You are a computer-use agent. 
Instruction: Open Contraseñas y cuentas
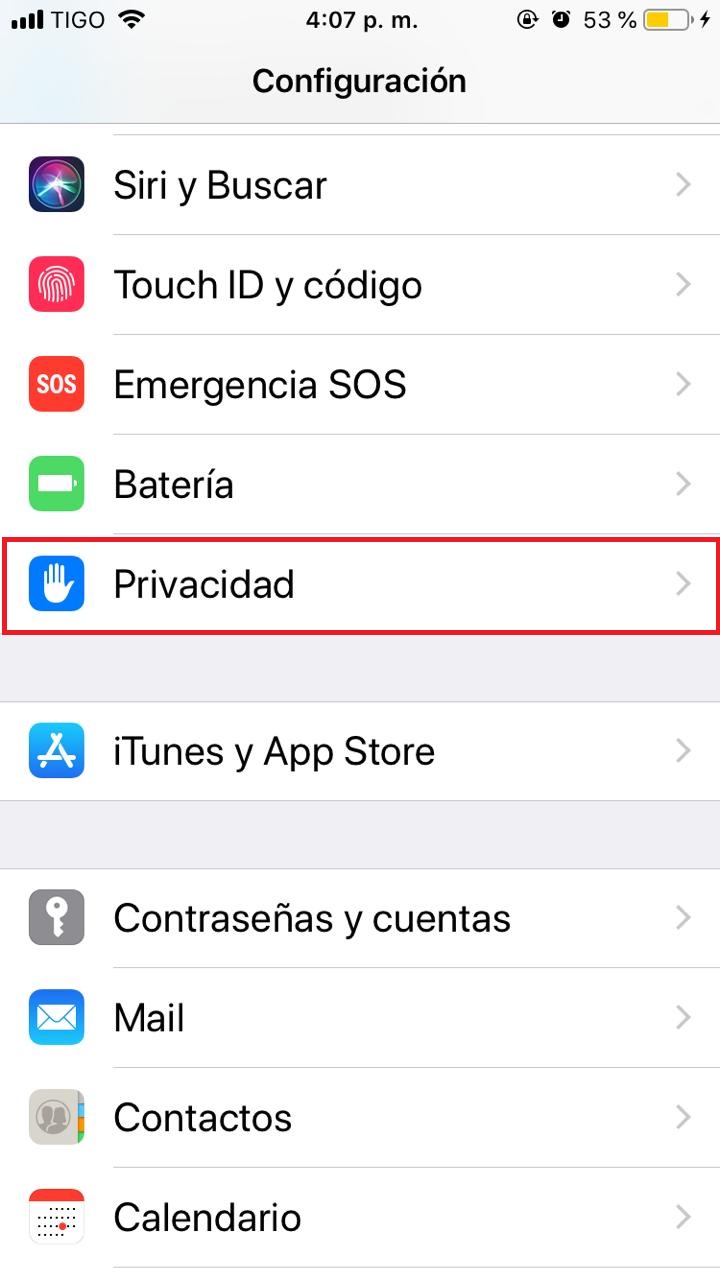coord(360,918)
